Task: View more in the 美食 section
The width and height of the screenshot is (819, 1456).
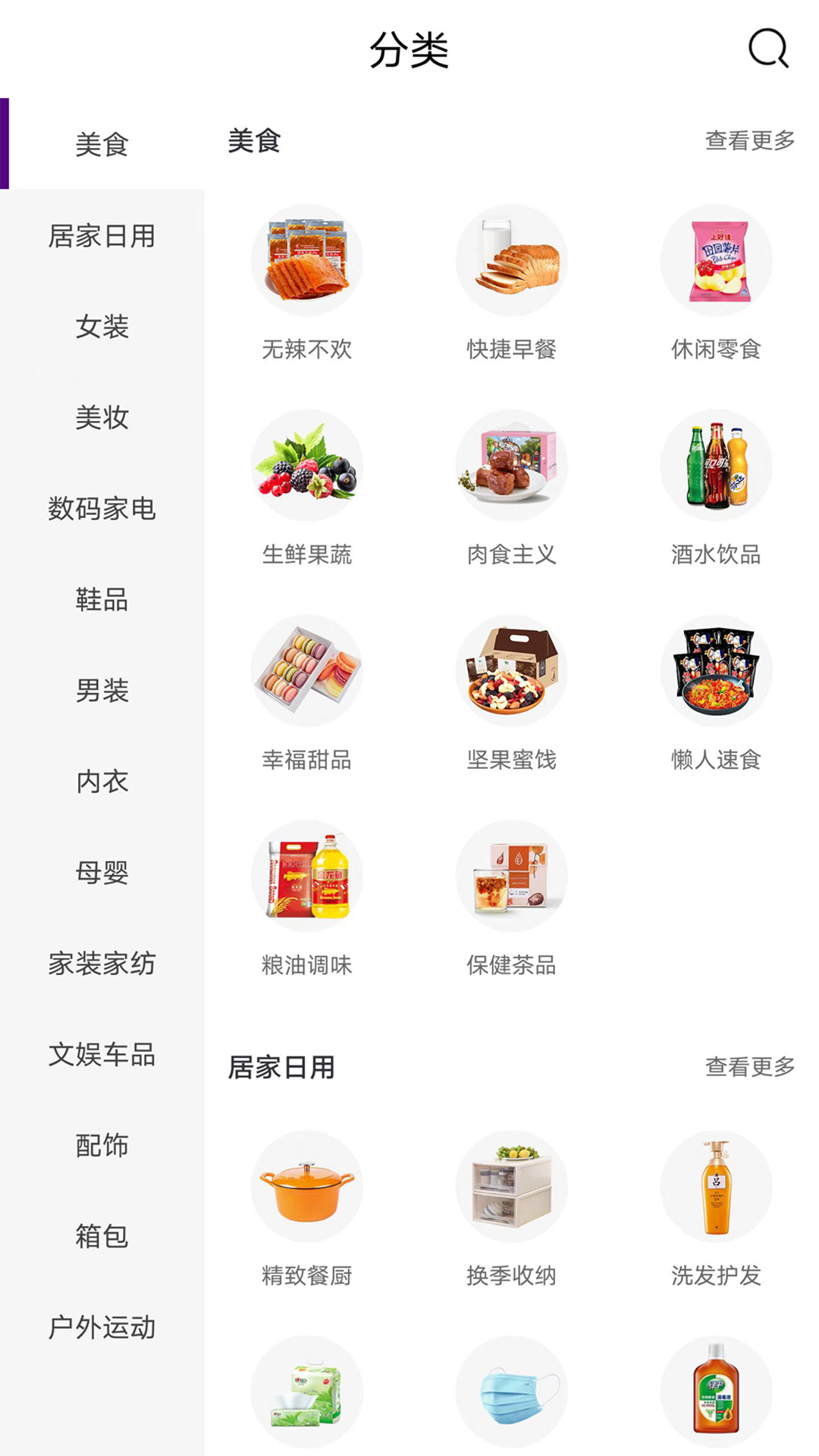Action: coord(749,141)
